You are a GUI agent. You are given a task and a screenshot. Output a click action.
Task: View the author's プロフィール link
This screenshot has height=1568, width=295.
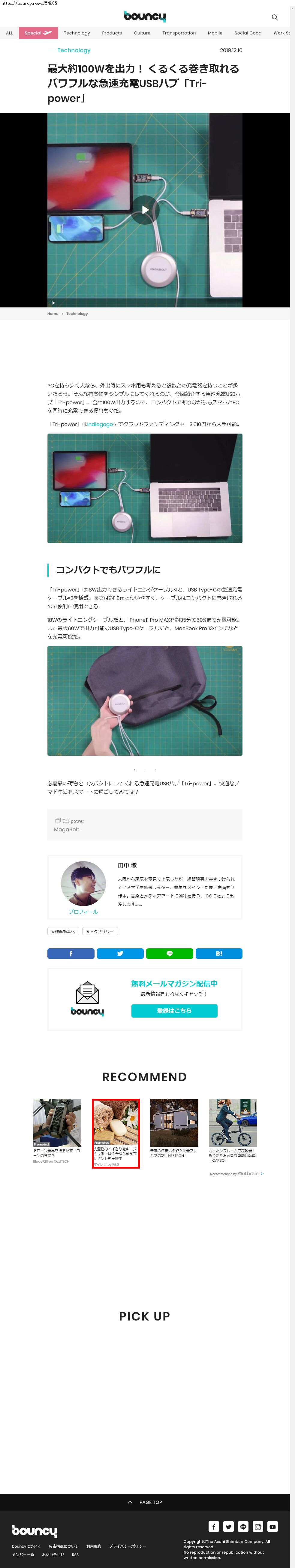pyautogui.click(x=83, y=912)
